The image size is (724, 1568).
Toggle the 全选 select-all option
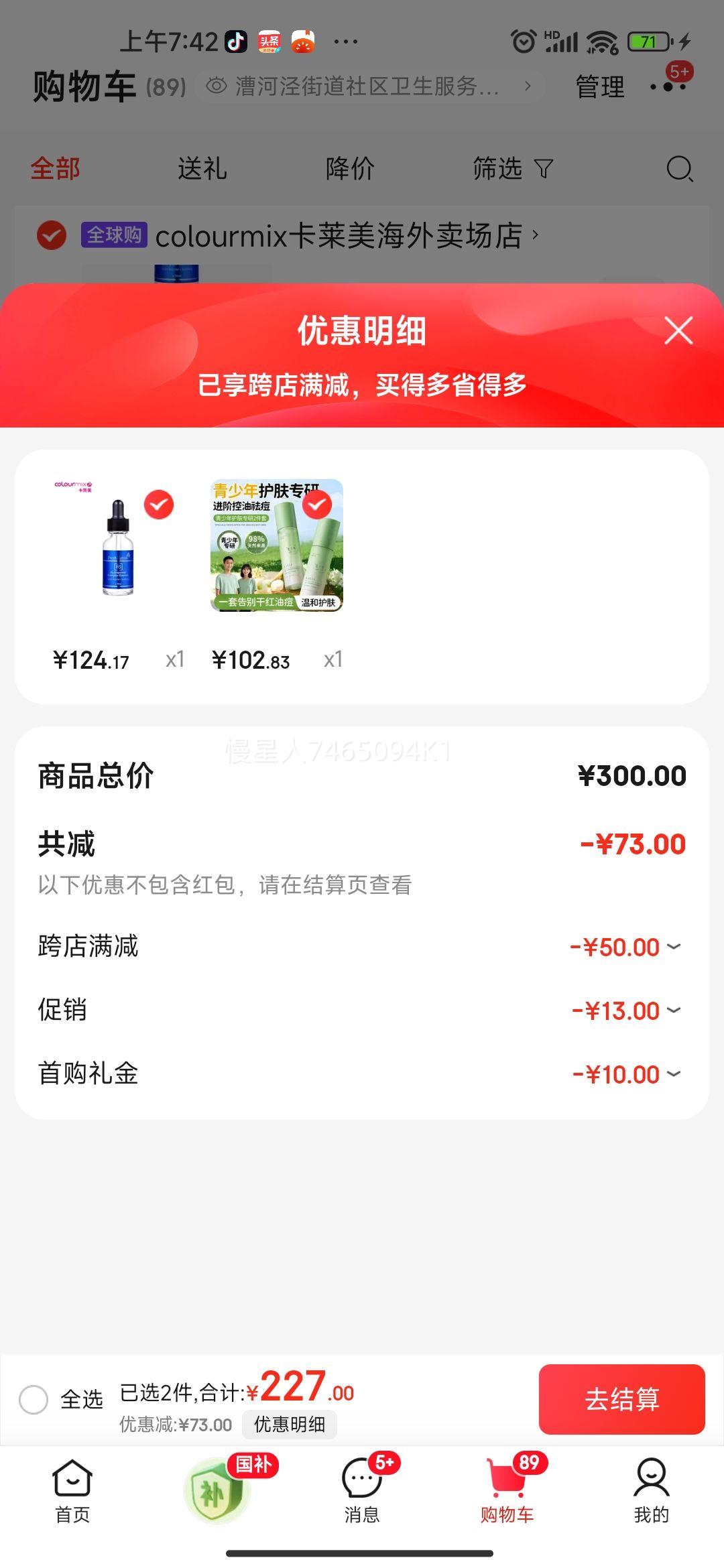(x=34, y=1400)
